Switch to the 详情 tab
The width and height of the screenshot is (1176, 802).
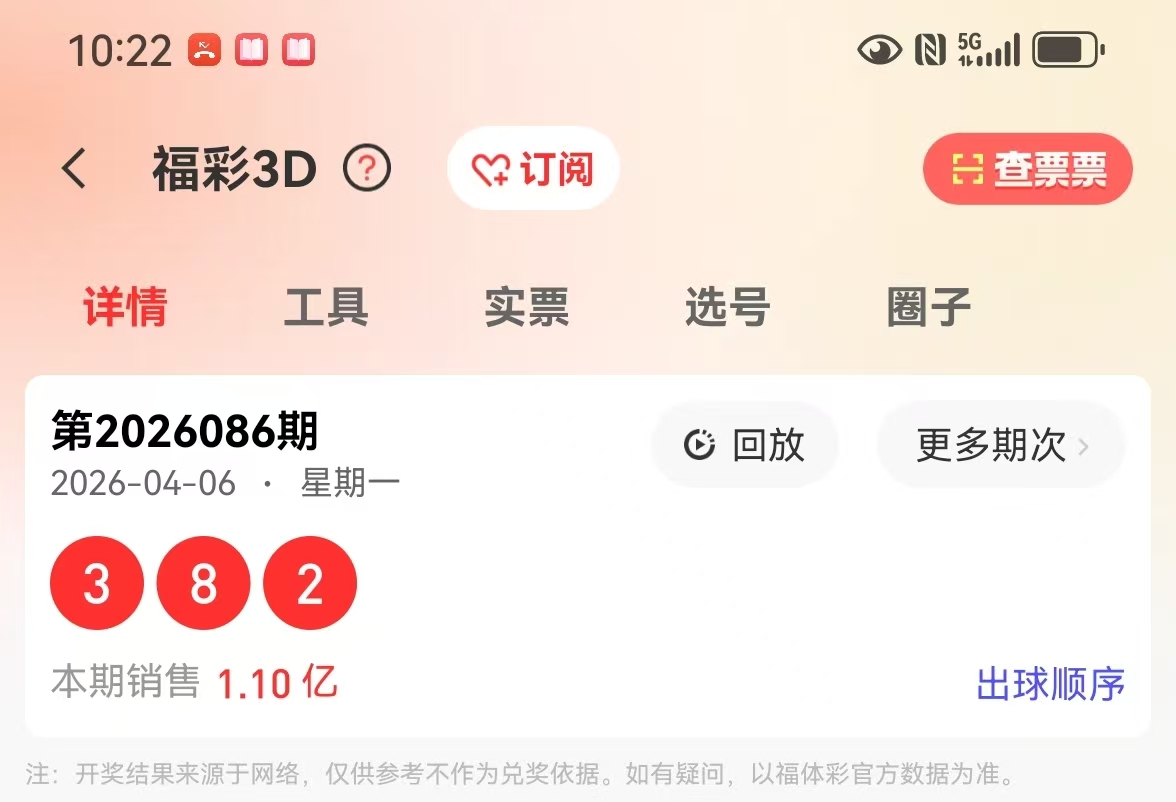pos(125,308)
